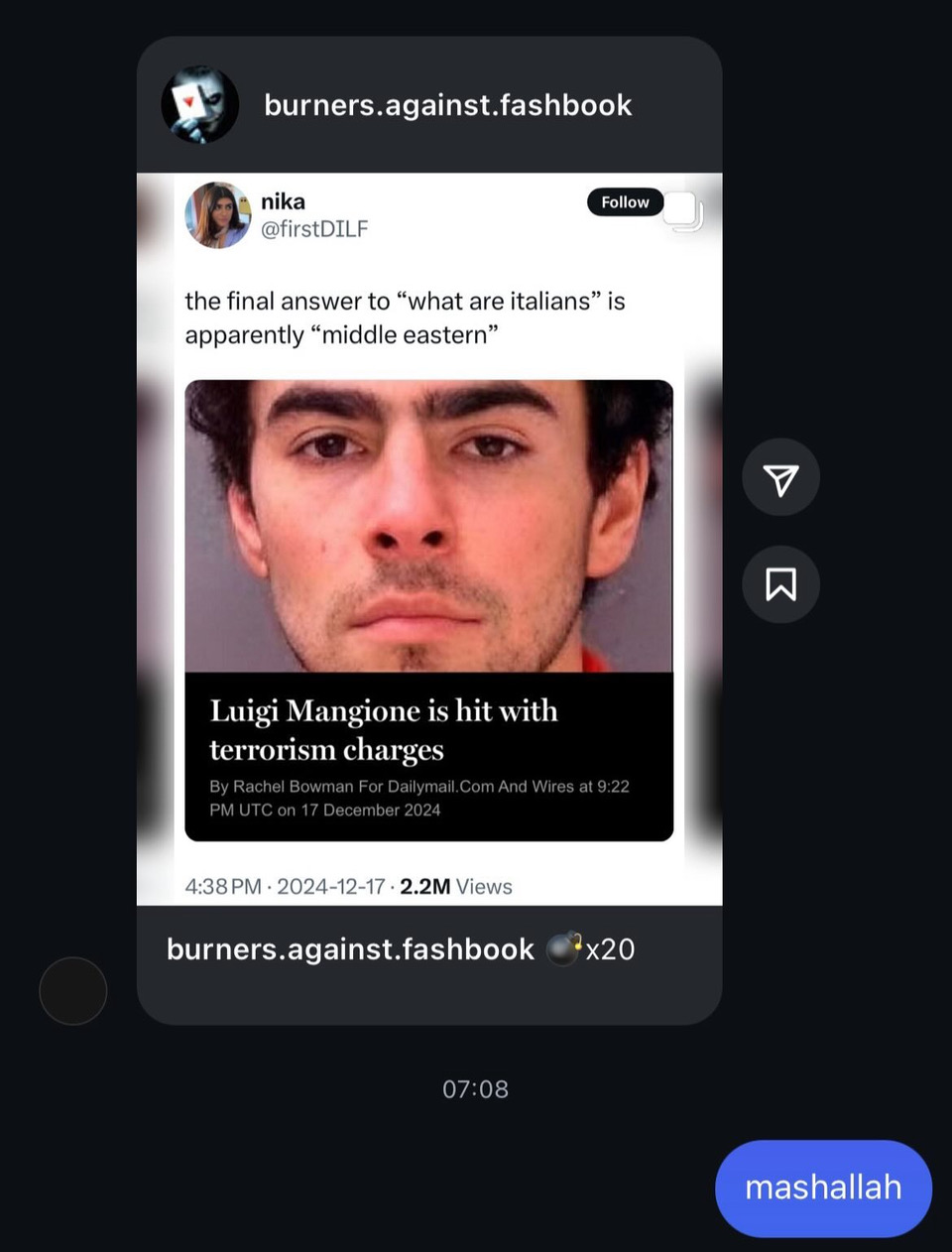The width and height of the screenshot is (952, 1252).
Task: Forward the shared post via send icon
Action: pos(780,478)
